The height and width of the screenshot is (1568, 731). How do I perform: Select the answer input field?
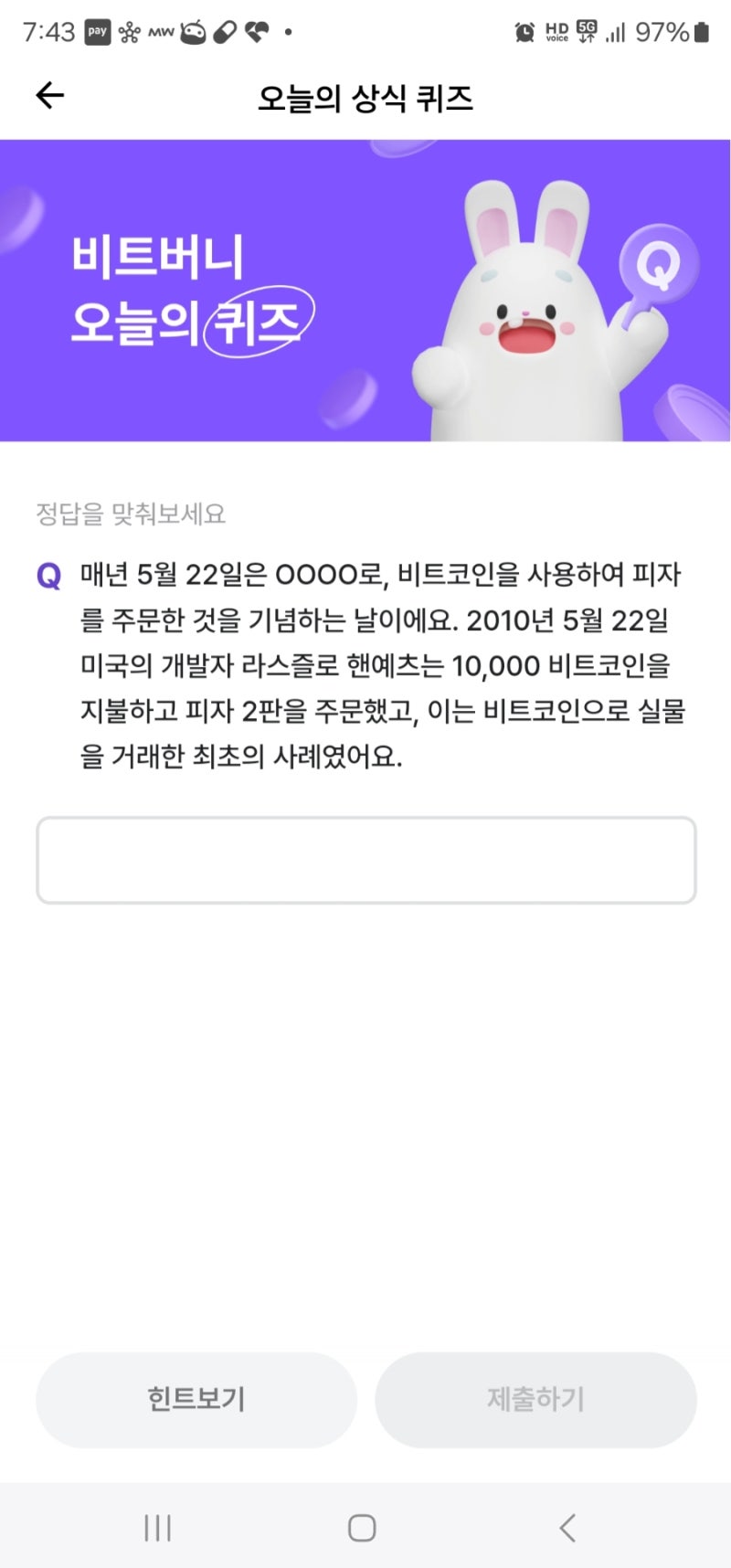pyautogui.click(x=365, y=860)
